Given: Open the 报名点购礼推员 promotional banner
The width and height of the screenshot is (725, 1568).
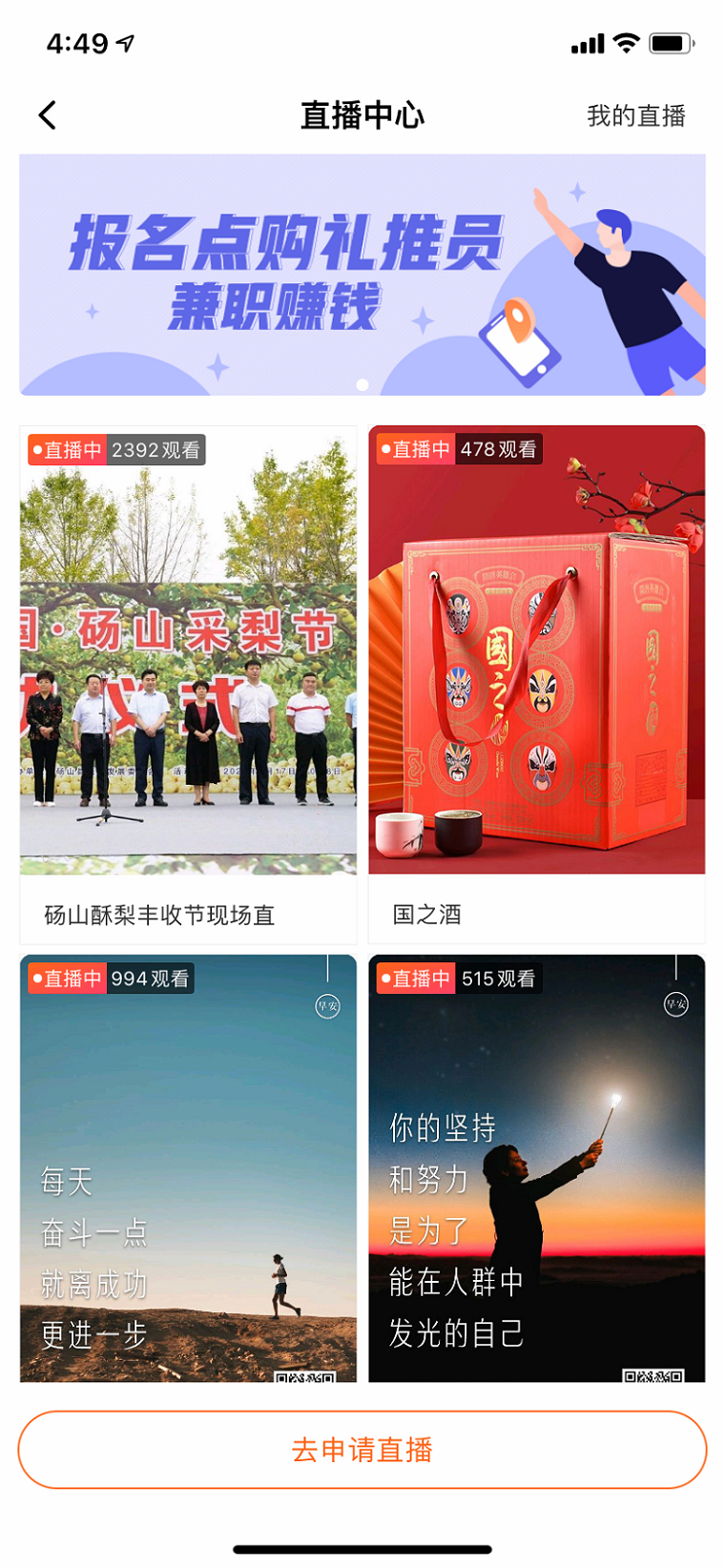Looking at the screenshot, I should point(362,275).
